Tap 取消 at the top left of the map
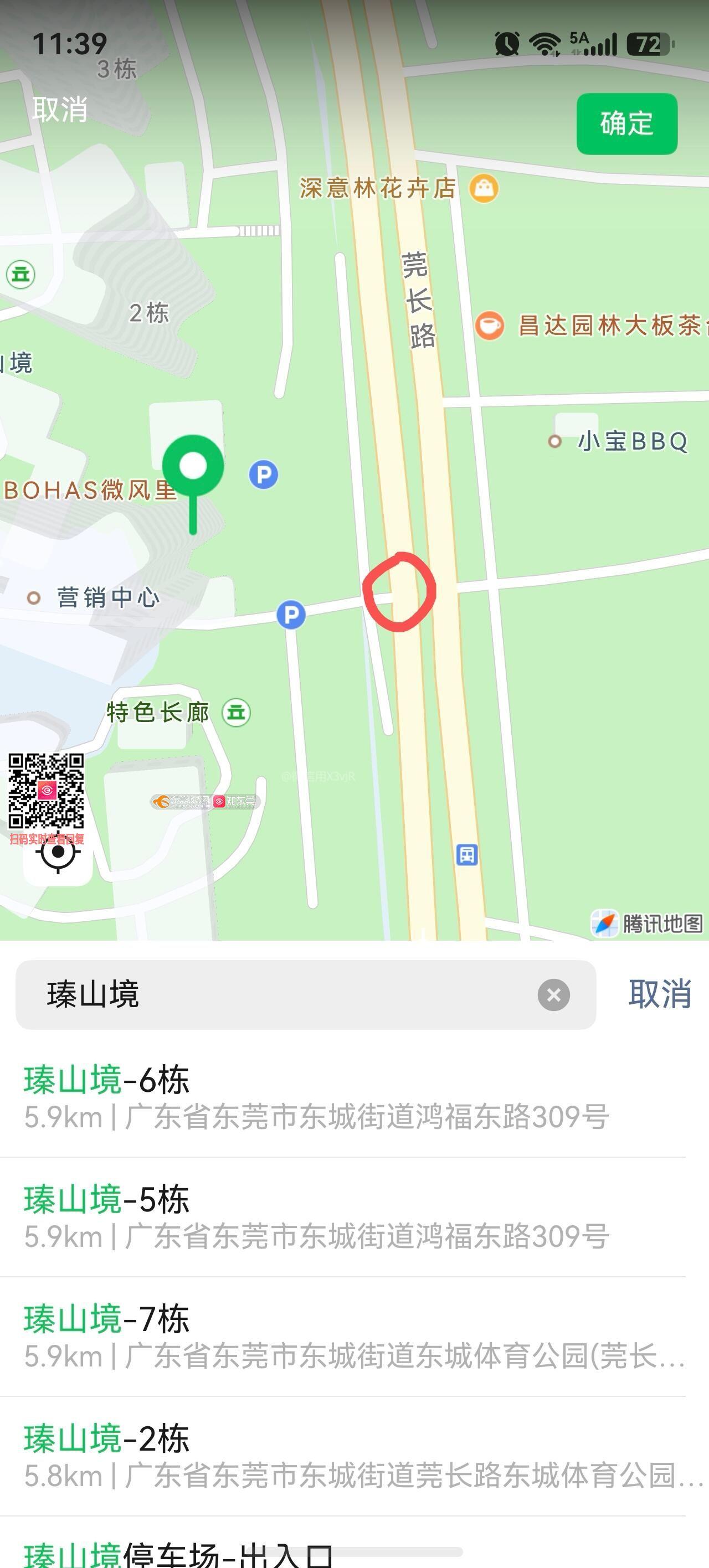The height and width of the screenshot is (1568, 709). [60, 110]
